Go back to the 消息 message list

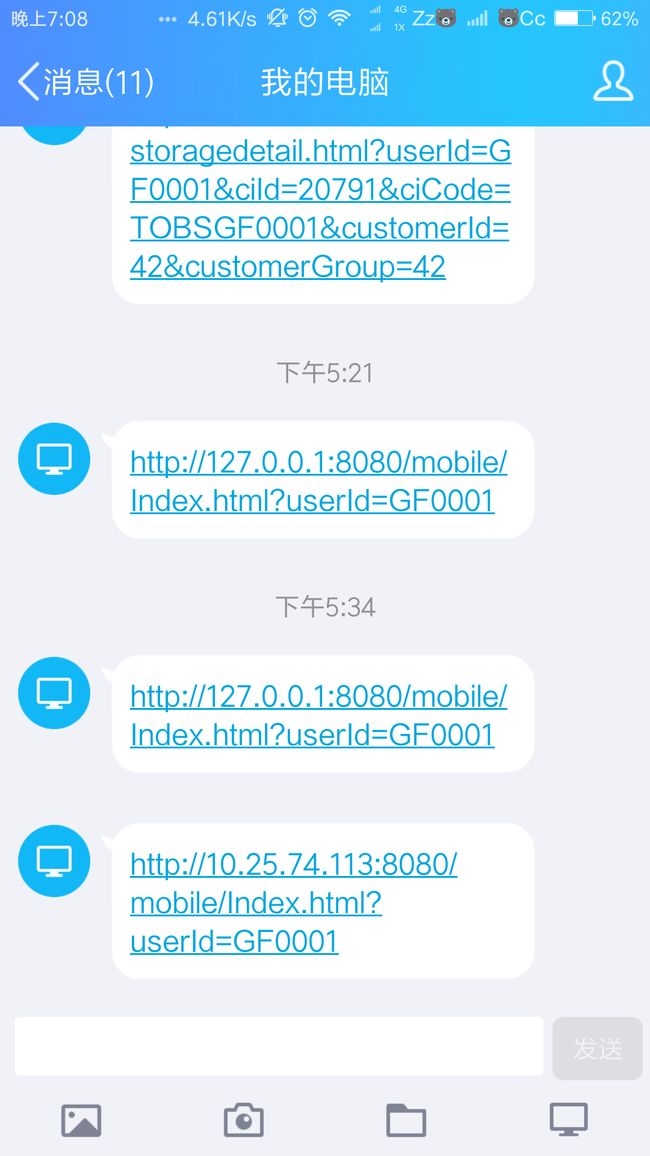click(x=85, y=82)
